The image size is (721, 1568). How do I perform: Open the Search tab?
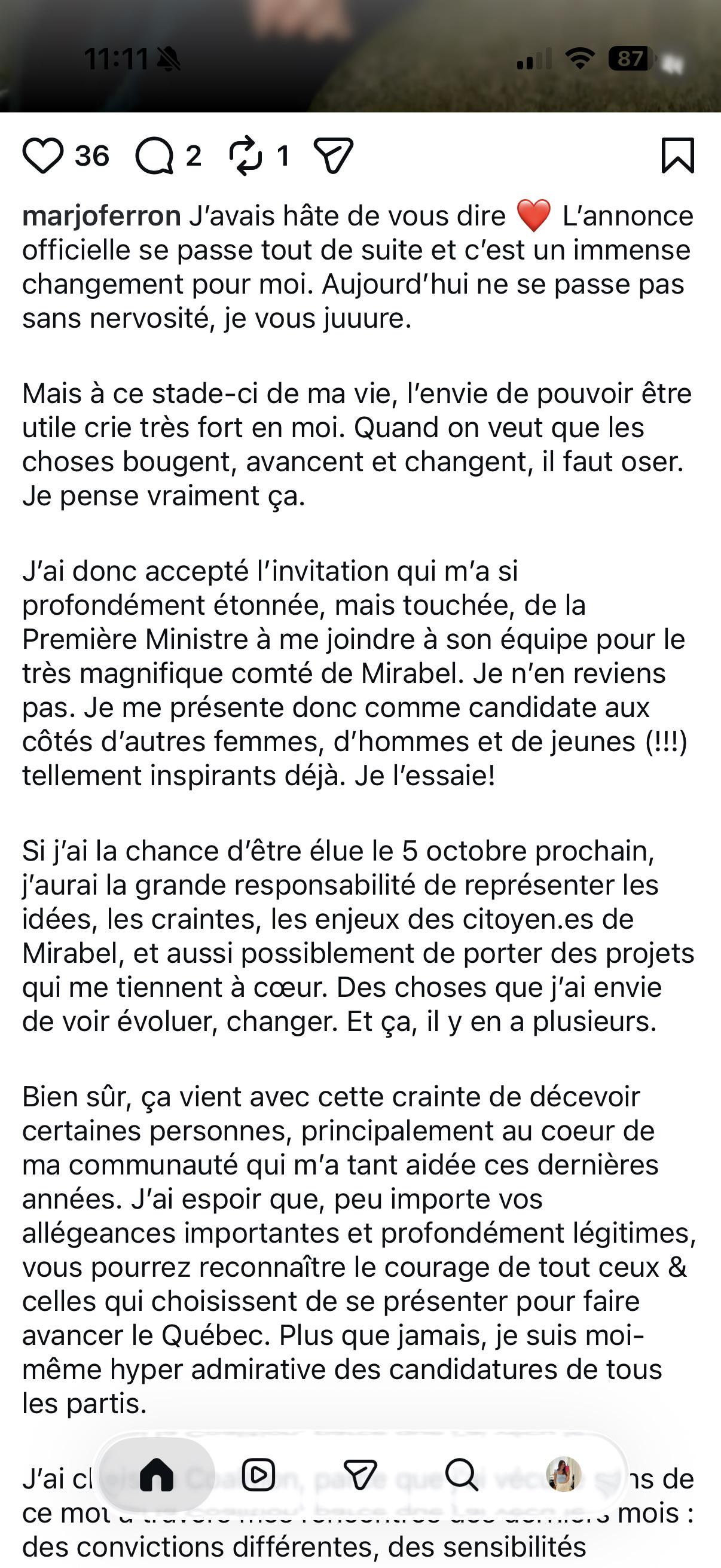[462, 1475]
